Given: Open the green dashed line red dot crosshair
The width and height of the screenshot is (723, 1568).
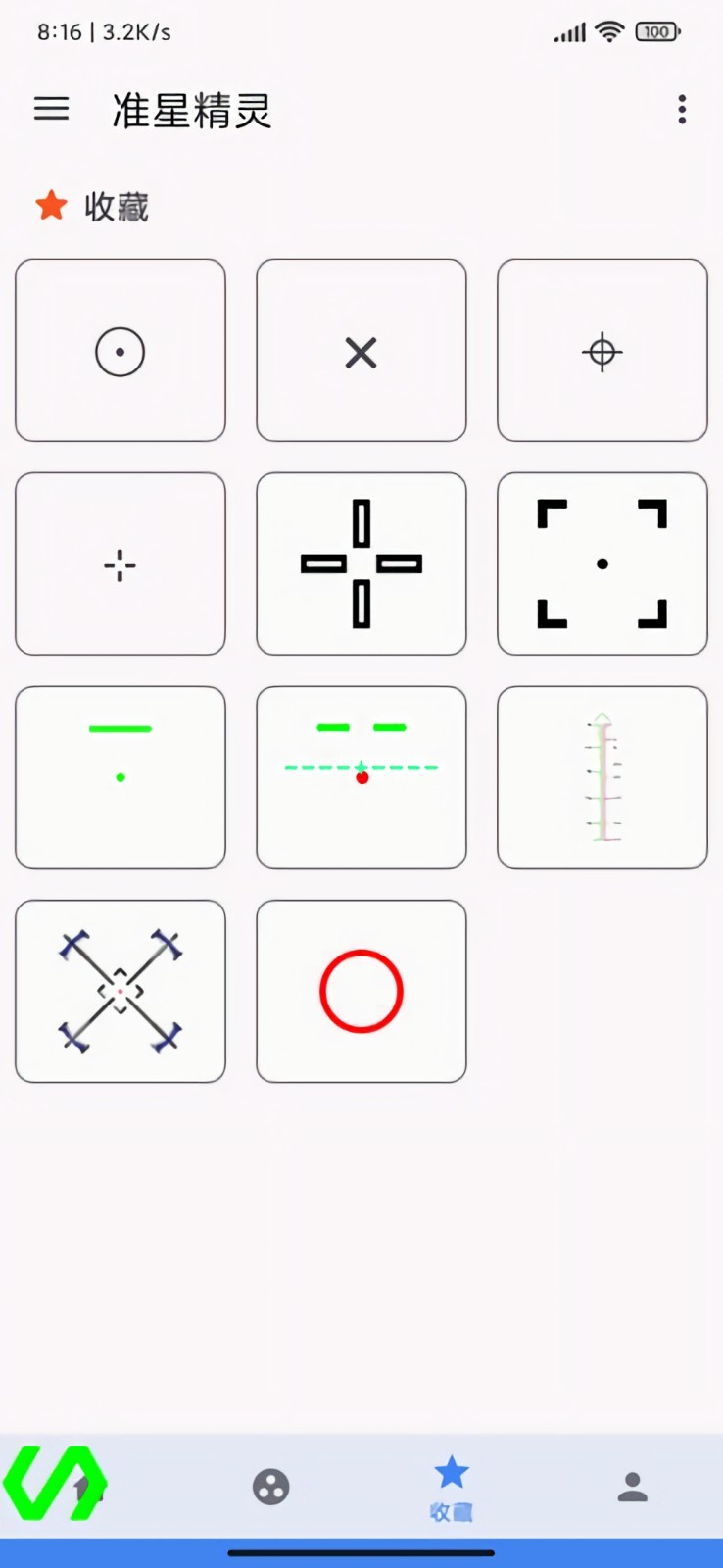Looking at the screenshot, I should click(361, 778).
